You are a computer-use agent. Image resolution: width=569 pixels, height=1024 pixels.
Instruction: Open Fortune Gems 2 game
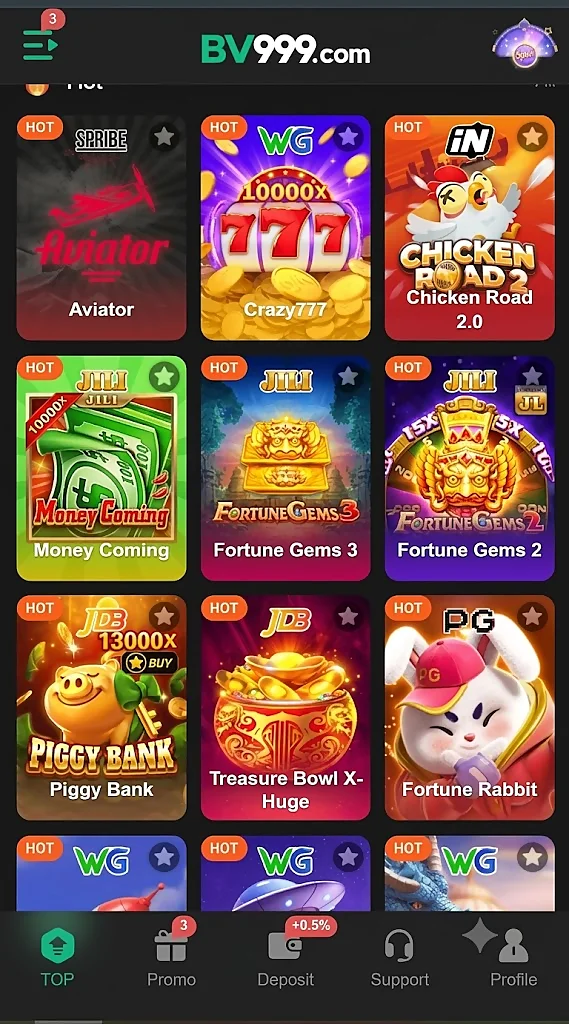470,468
